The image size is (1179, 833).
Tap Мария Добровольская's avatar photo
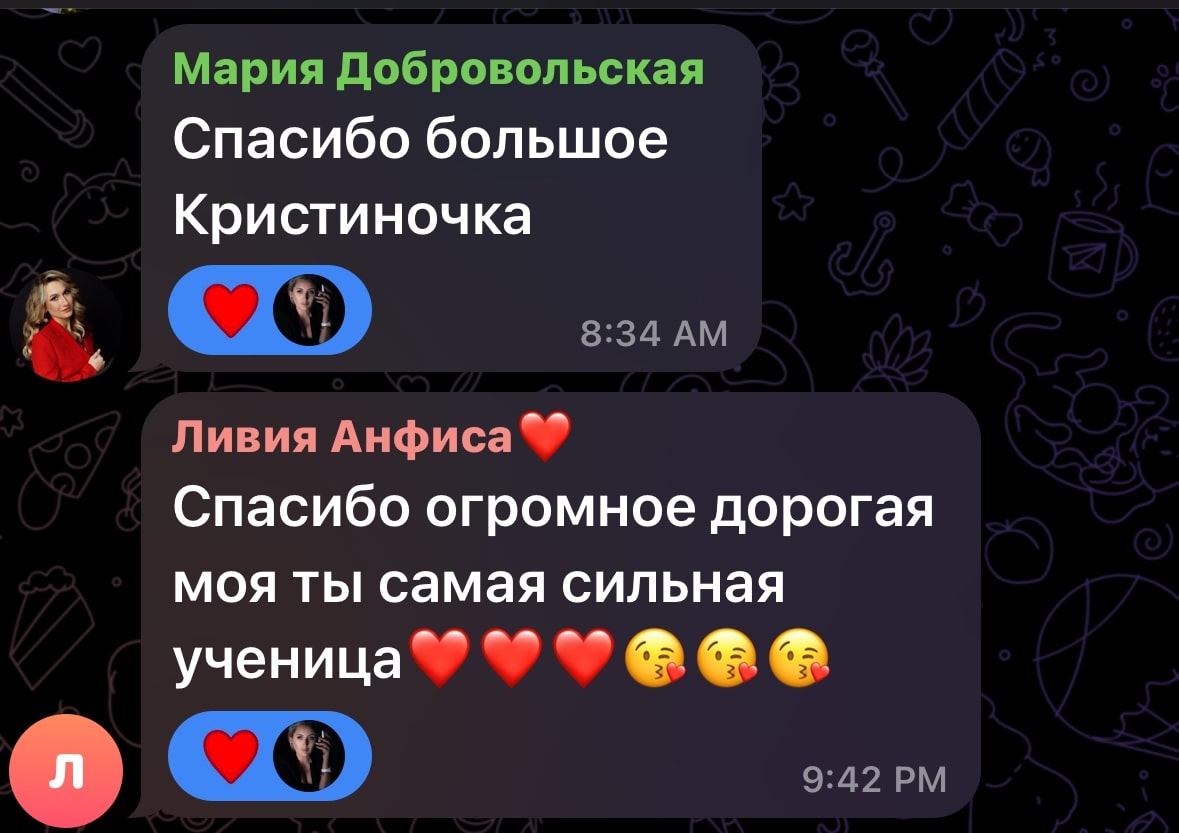click(x=66, y=326)
